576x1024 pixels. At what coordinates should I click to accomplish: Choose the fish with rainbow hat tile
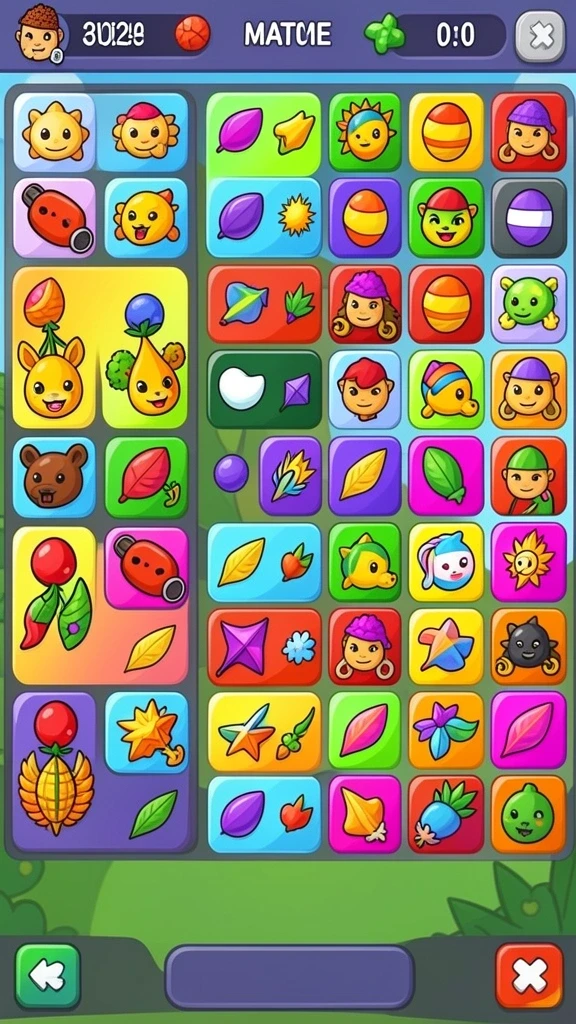(x=446, y=389)
